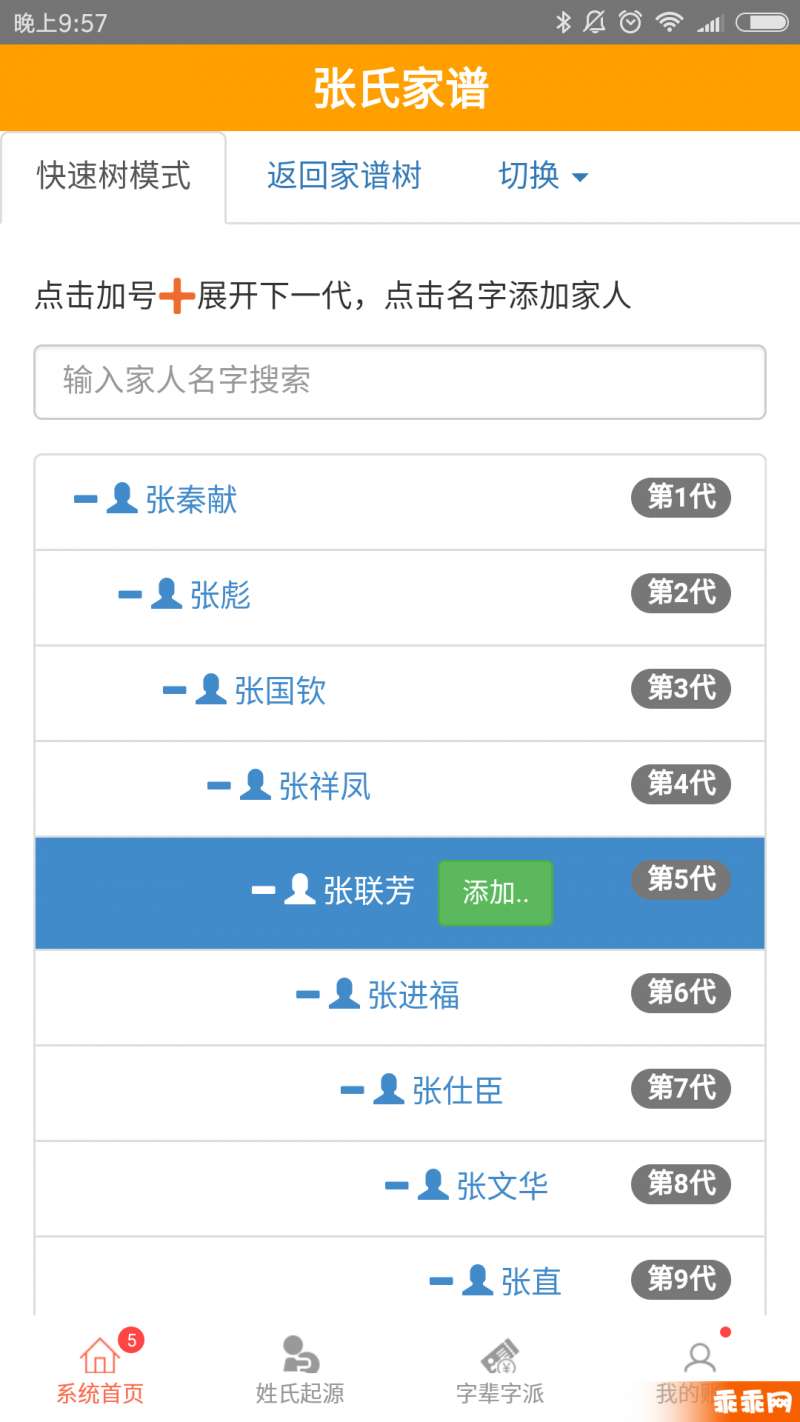This screenshot has height=1422, width=800.
Task: Collapse the 张国钦 node with its minus icon
Action: (x=174, y=690)
